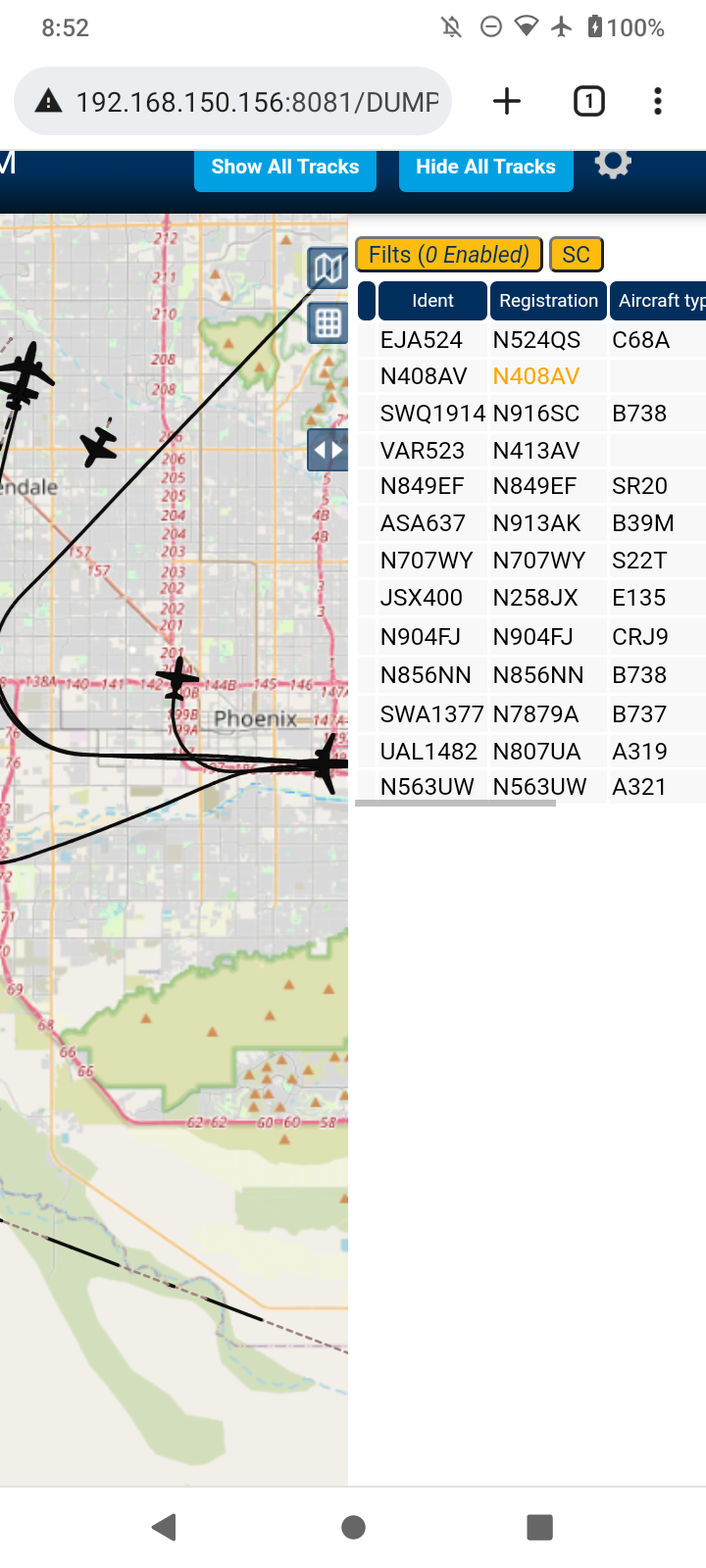Tap the Show All Tracks button
The image size is (706, 1568).
click(285, 169)
